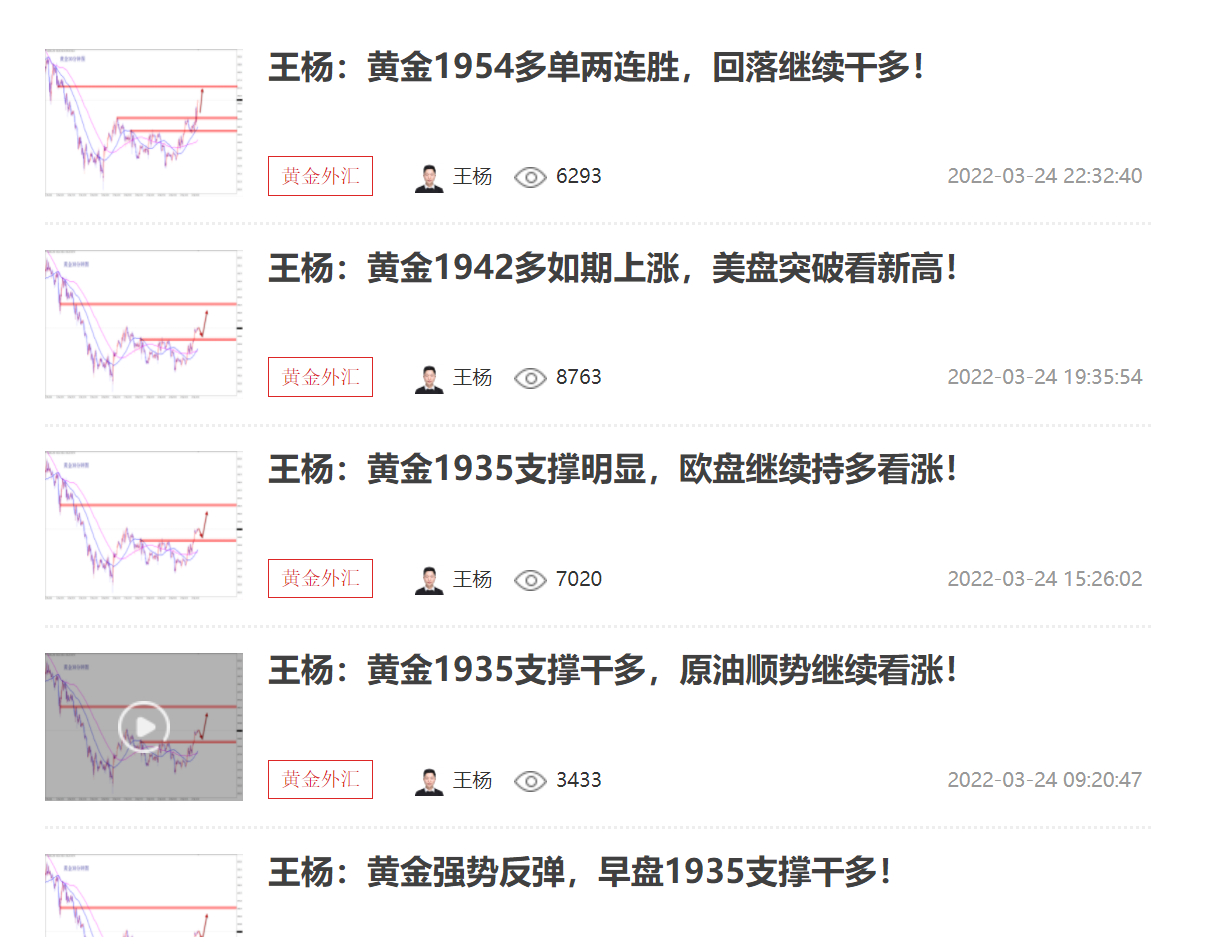Viewport: 1216px width, 937px height.
Task: Open article 黄金1935支撑干多，原油顺势继续看涨
Action: 612,670
